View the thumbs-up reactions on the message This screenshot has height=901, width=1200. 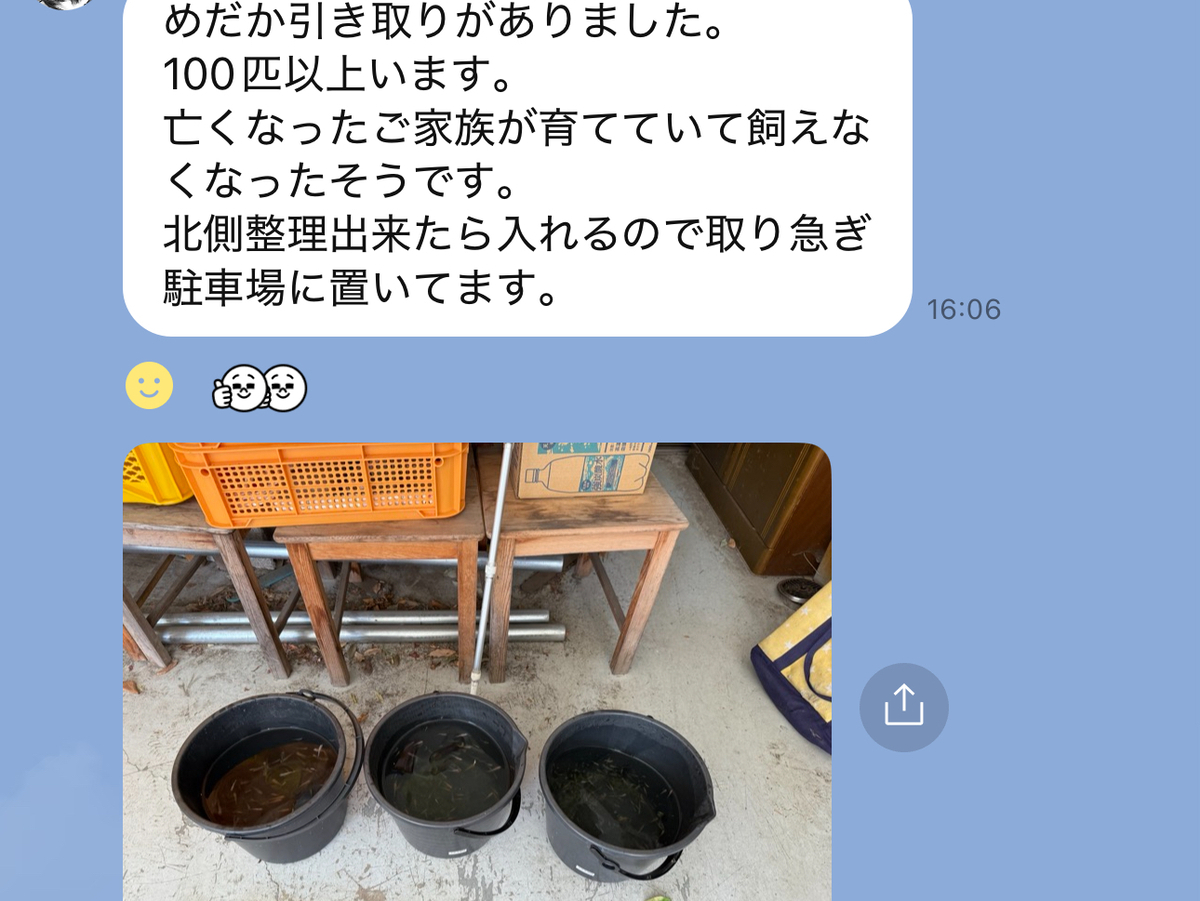pos(260,388)
